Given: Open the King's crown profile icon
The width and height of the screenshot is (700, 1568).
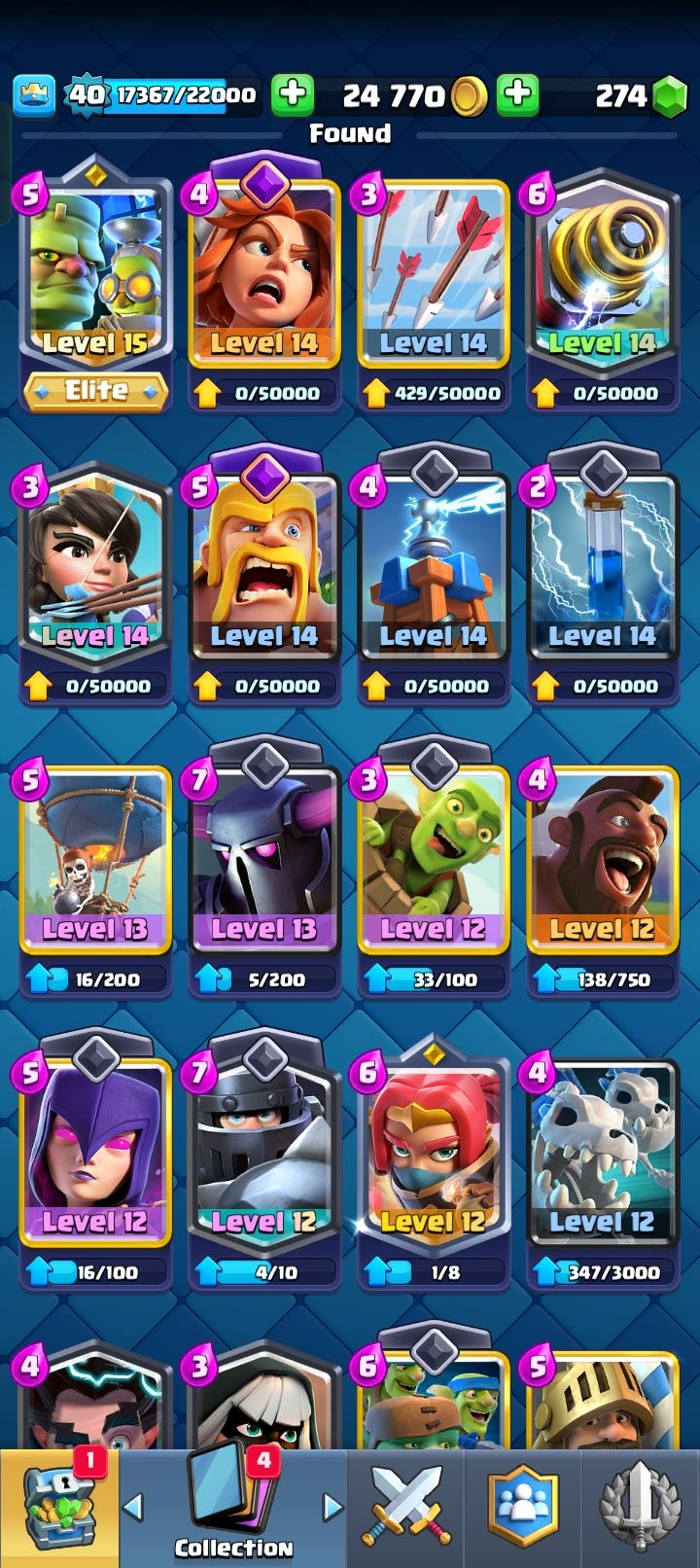Looking at the screenshot, I should coord(34,94).
